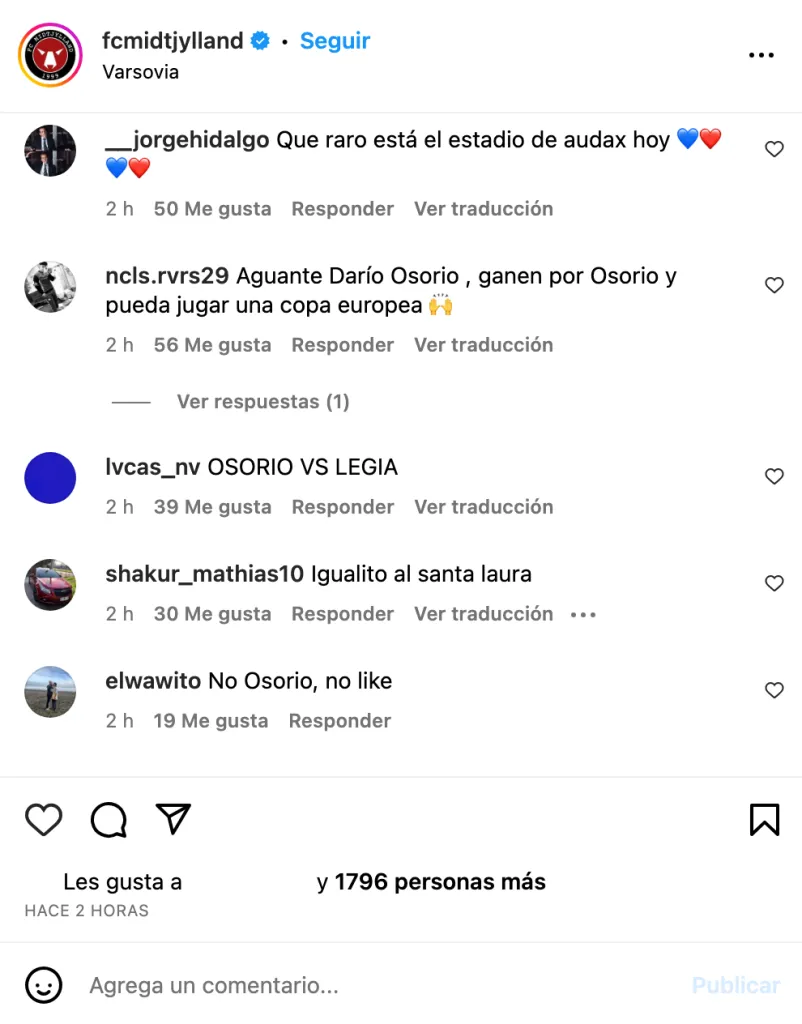
Task: Open the post's three-dot options menu
Action: (761, 55)
